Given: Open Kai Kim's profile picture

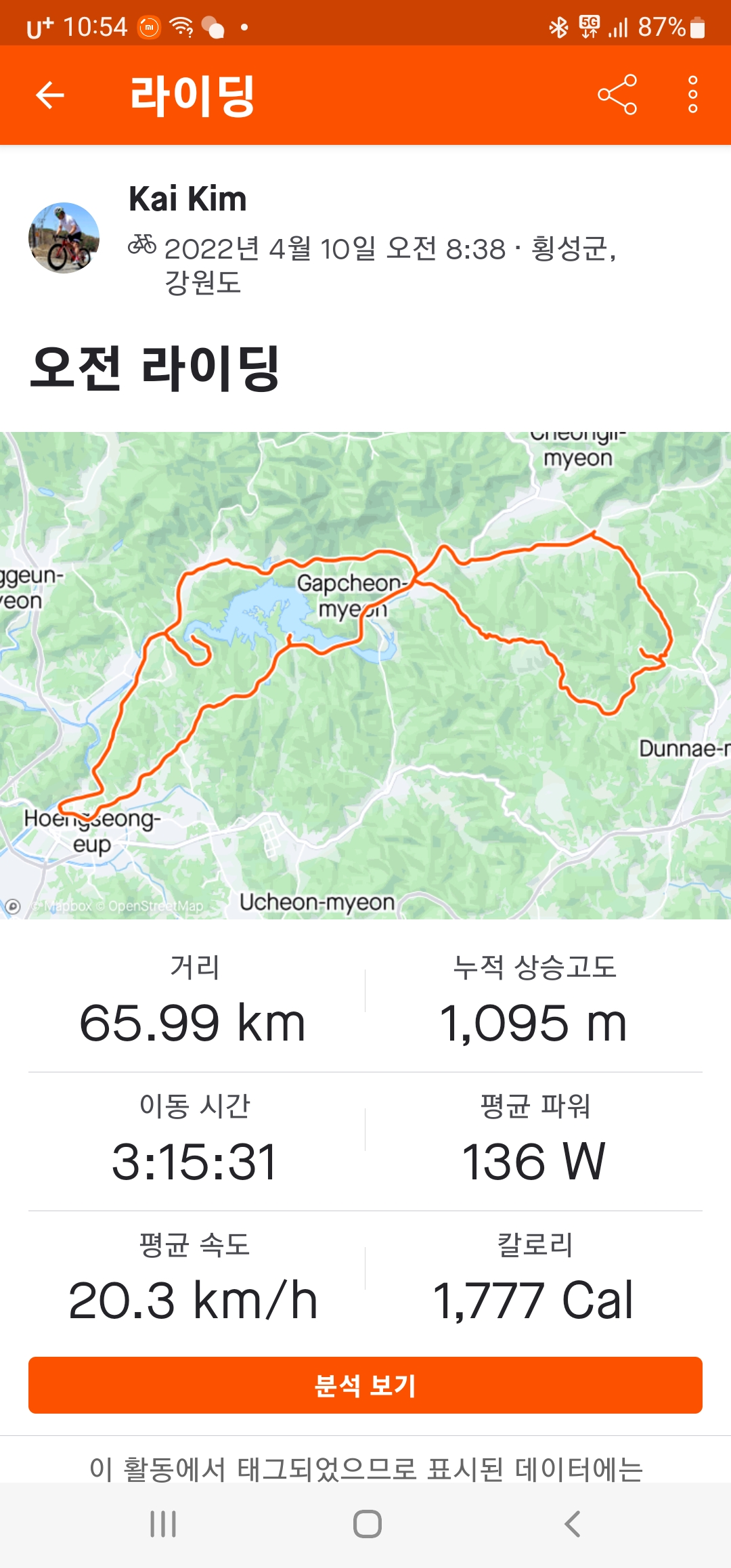Looking at the screenshot, I should 64,238.
